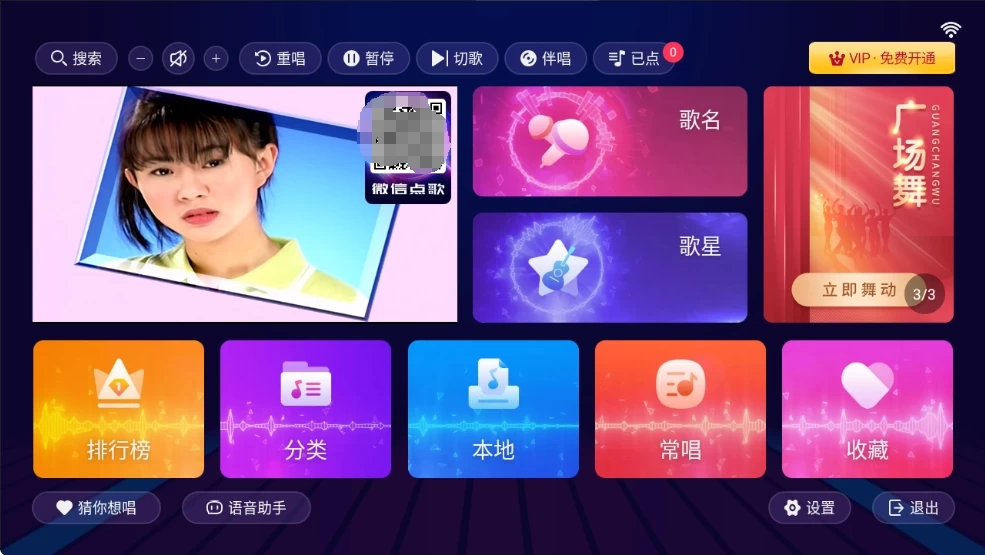Increase volume with the plus button
Screen dimensions: 985x555
pyautogui.click(x=216, y=59)
